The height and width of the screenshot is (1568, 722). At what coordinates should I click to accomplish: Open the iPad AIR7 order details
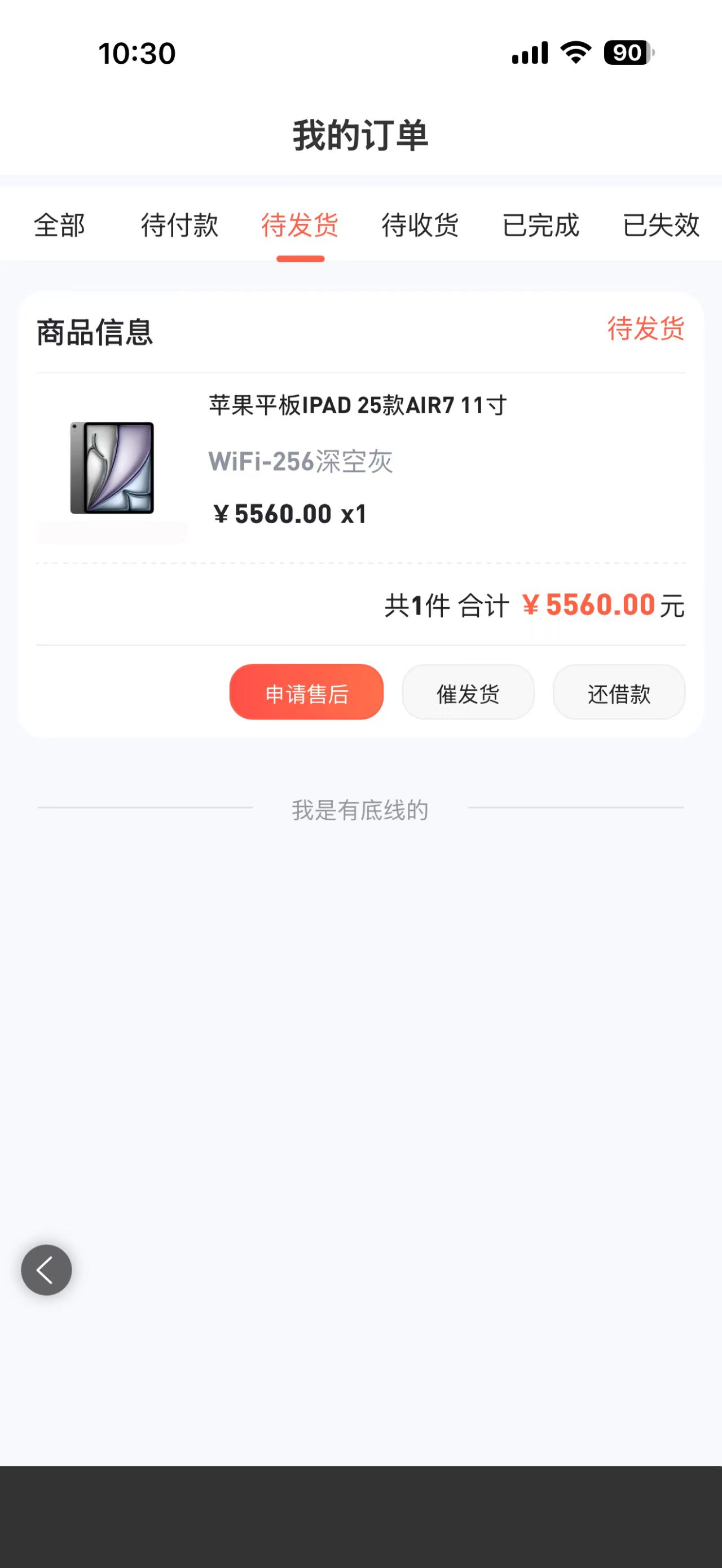click(x=358, y=405)
